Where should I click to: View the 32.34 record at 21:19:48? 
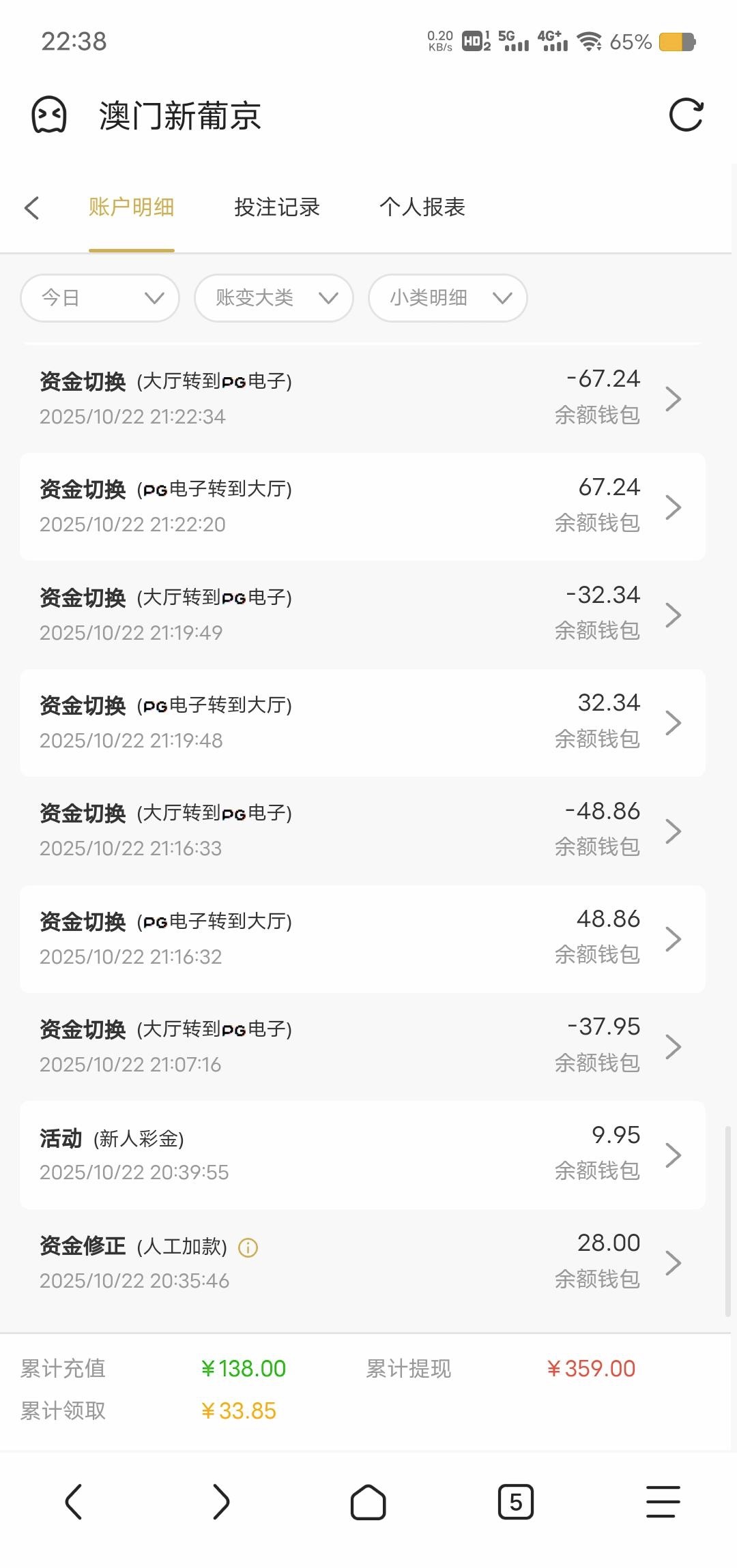click(x=362, y=722)
